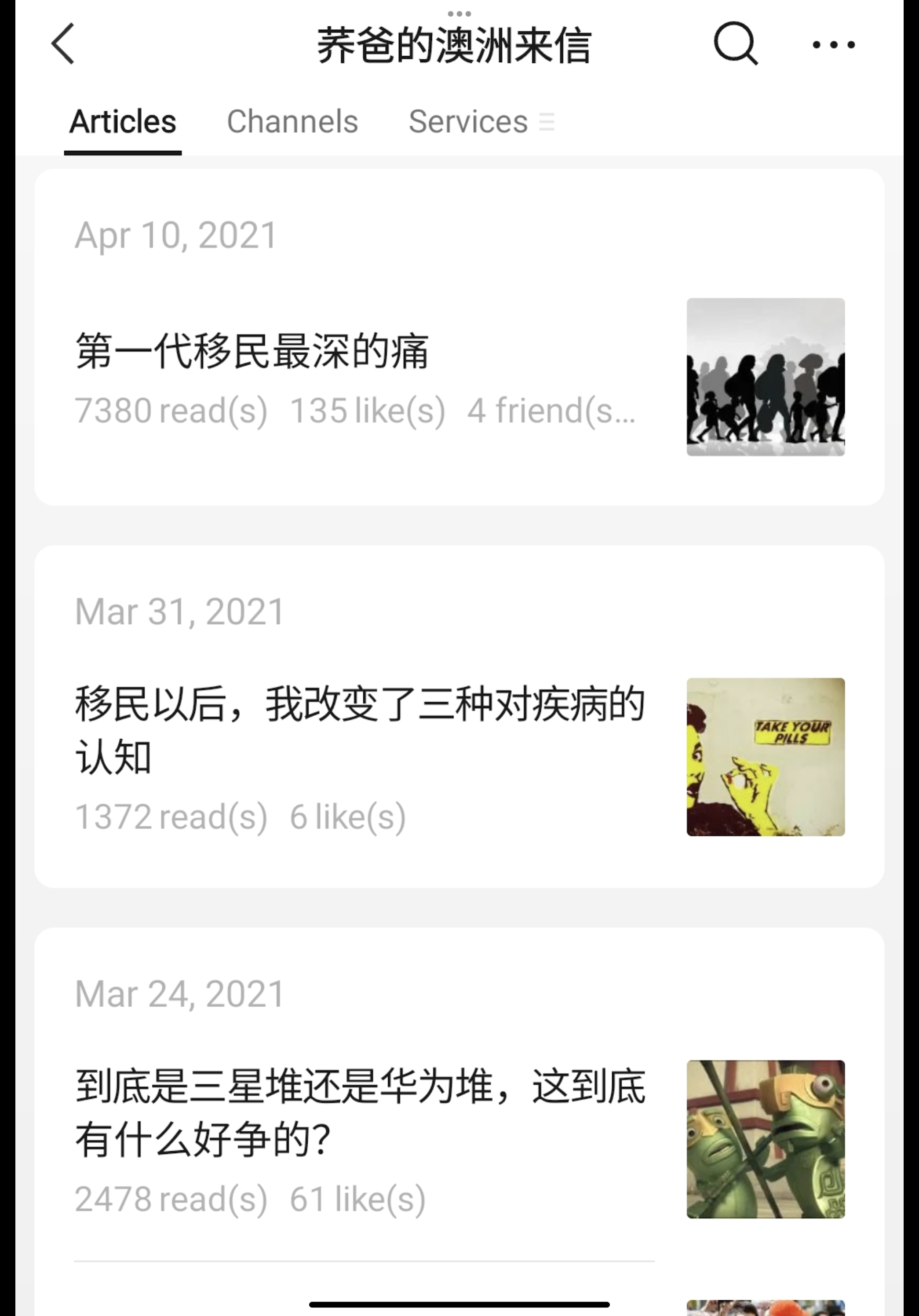Open article 第一代移民最深的痛
This screenshot has height=1316, width=919.
point(252,351)
